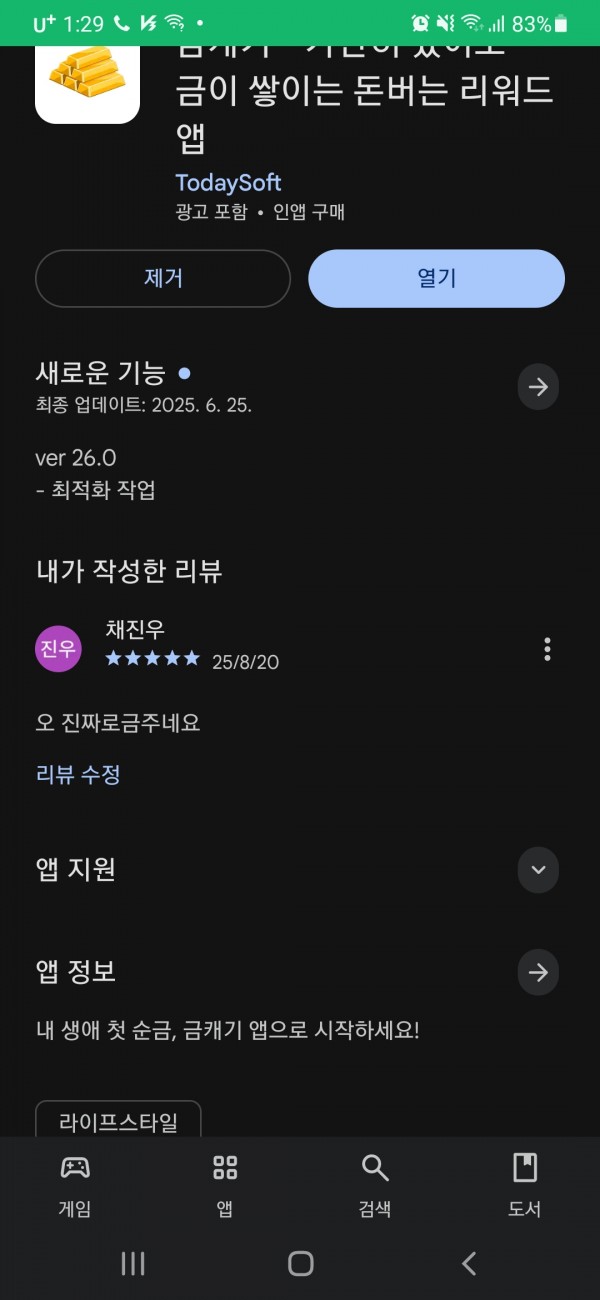
Task: Go to the system home screen
Action: [x=300, y=1264]
